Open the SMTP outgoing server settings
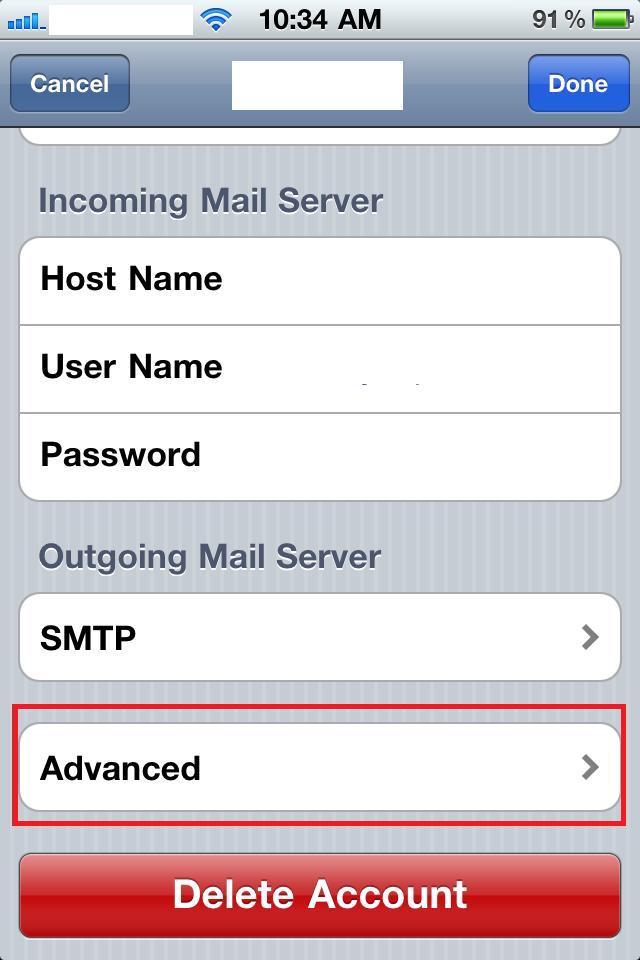This screenshot has height=960, width=640. point(320,637)
